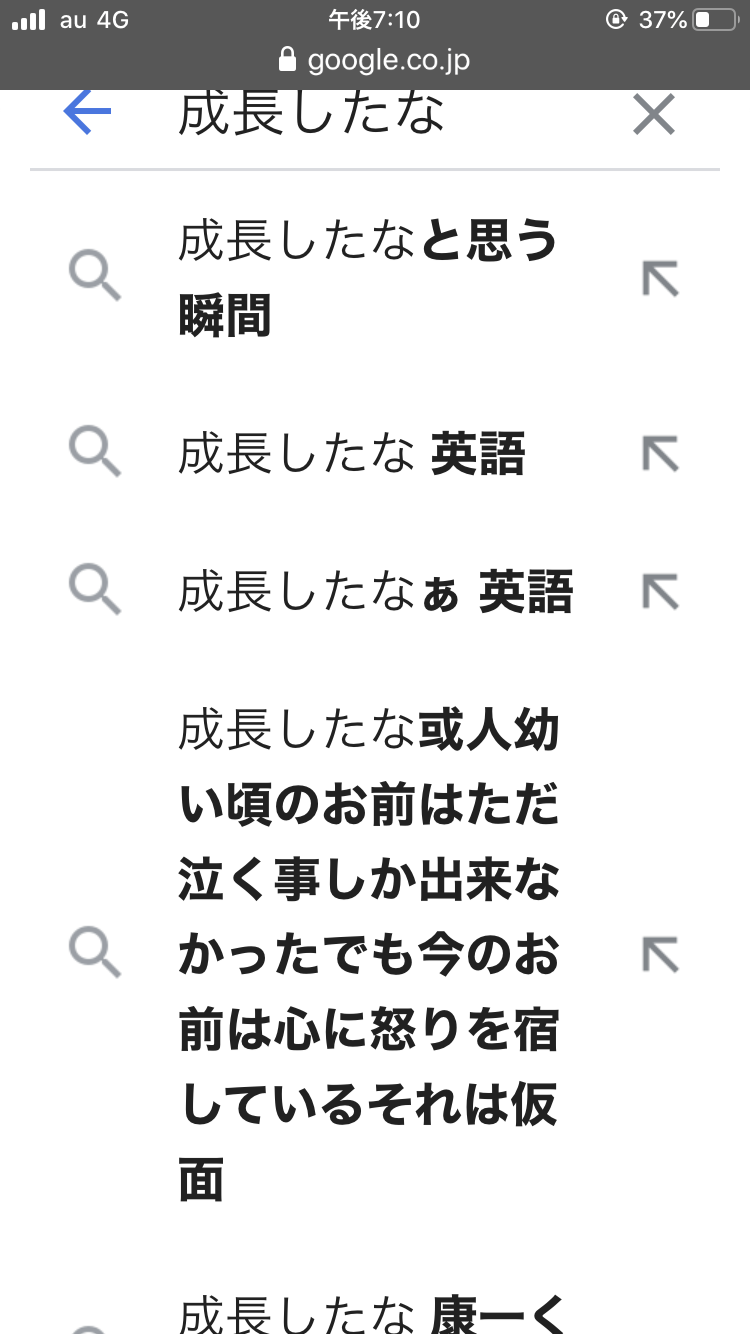Viewport: 750px width, 1334px height.
Task: Fill search with 成長したなぁ 英語 using its arrow
Action: pyautogui.click(x=660, y=591)
